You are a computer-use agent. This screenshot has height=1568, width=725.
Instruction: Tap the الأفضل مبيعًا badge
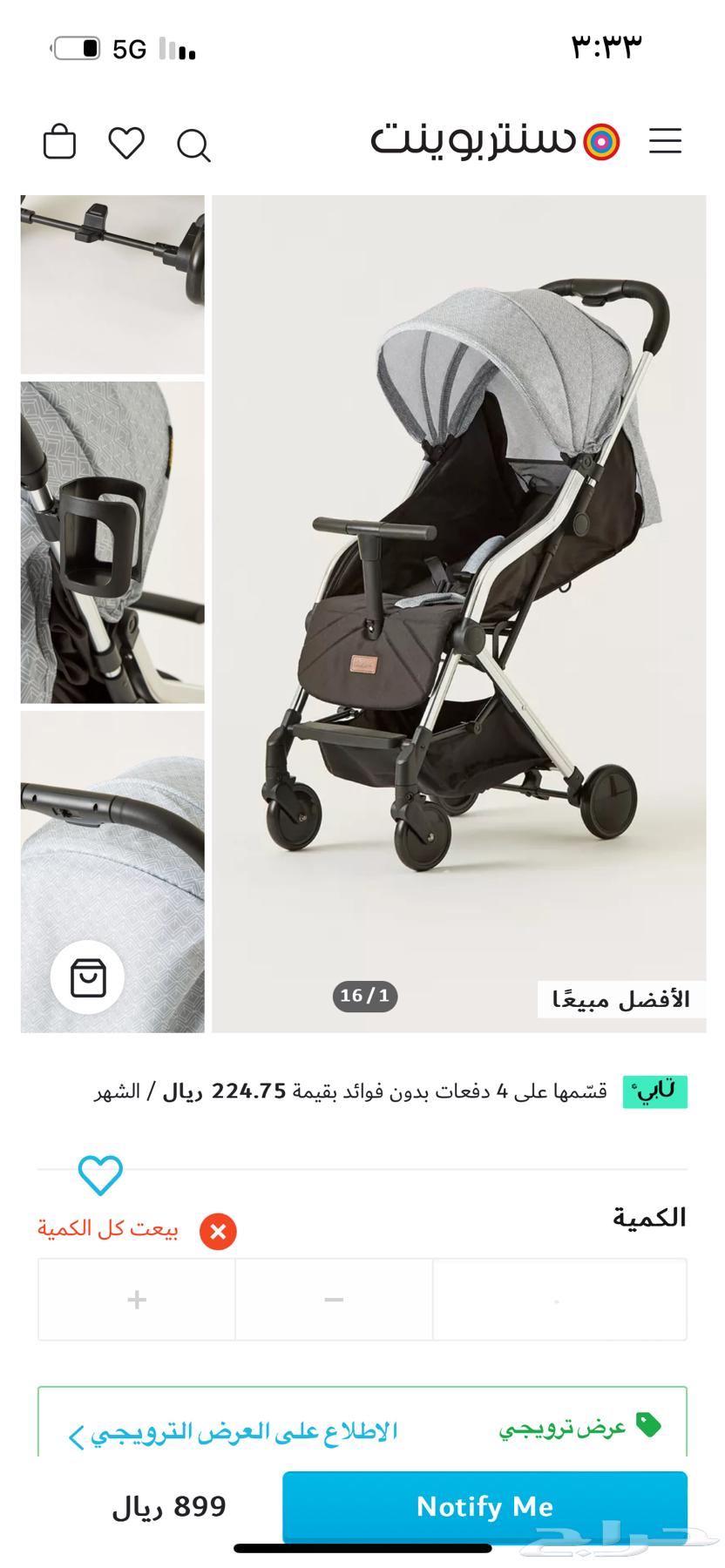[x=621, y=999]
